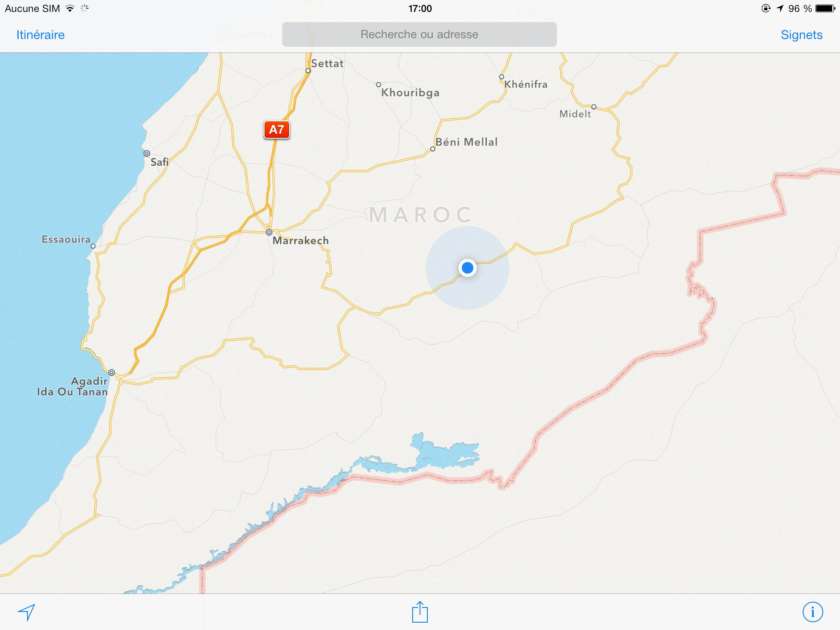Tap the blue current location dot
This screenshot has height=630, width=840.
[467, 267]
